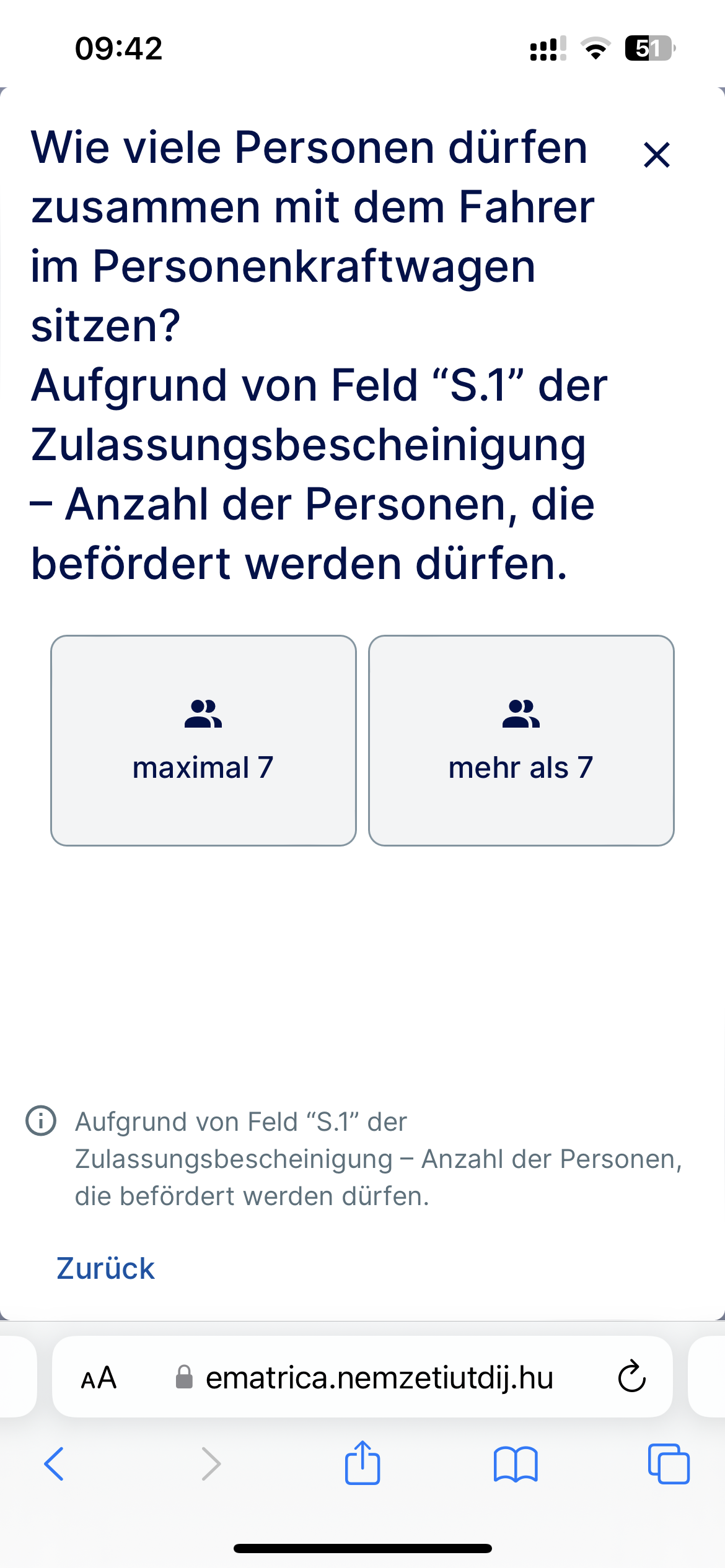
Task: Choose "mehr als 7" persons
Action: tap(521, 740)
